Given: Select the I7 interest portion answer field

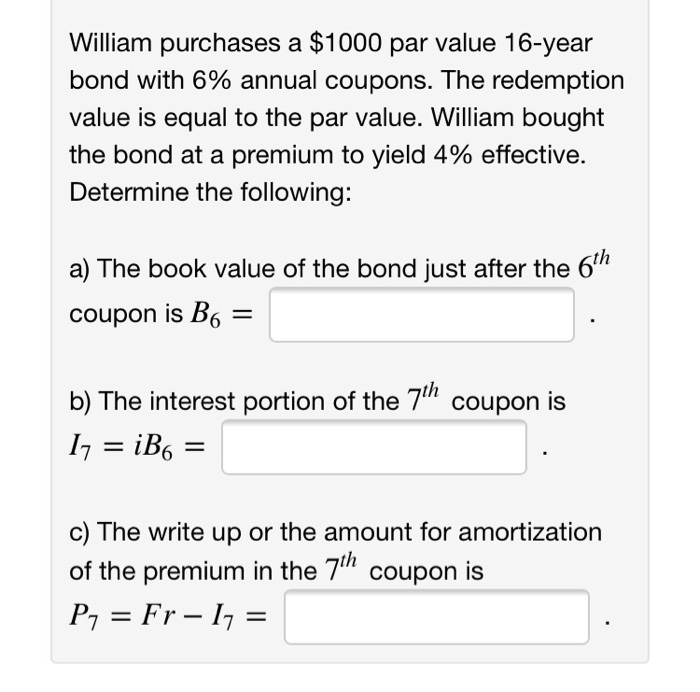Looking at the screenshot, I should point(374,447).
